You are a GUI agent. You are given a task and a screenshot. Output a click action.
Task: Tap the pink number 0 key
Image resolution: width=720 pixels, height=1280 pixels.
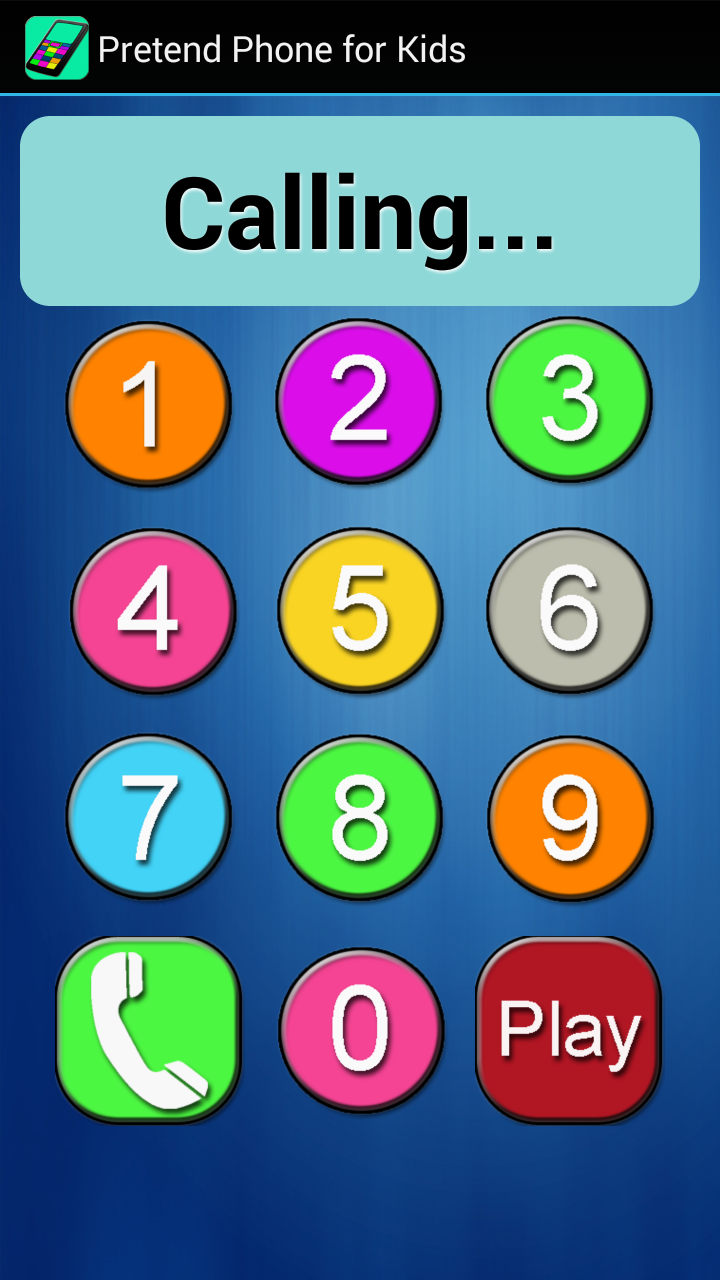(360, 1029)
